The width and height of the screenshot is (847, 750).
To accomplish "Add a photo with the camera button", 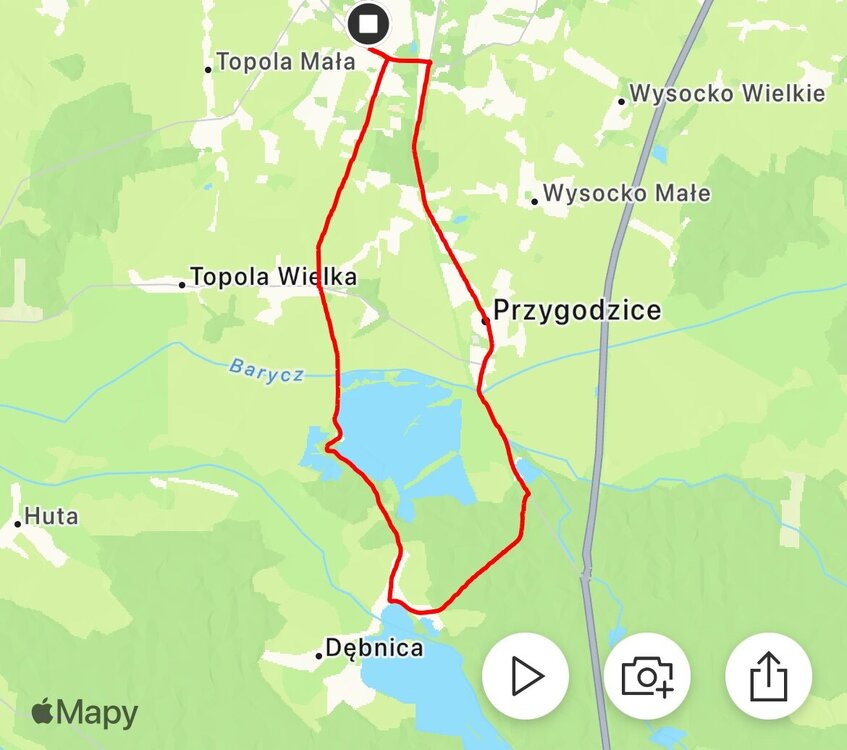I will click(647, 676).
